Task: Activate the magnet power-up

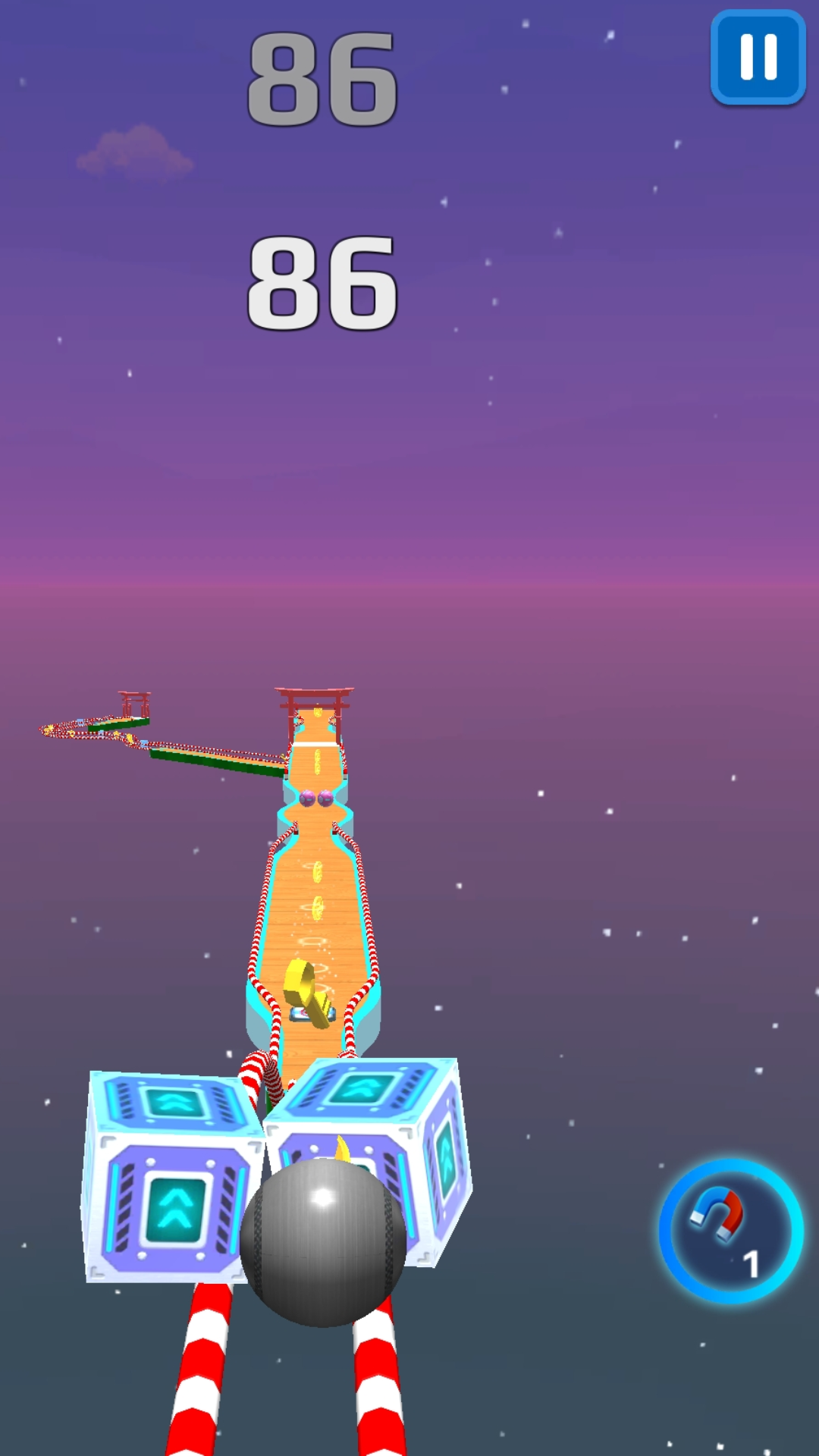Action: coord(730,1232)
